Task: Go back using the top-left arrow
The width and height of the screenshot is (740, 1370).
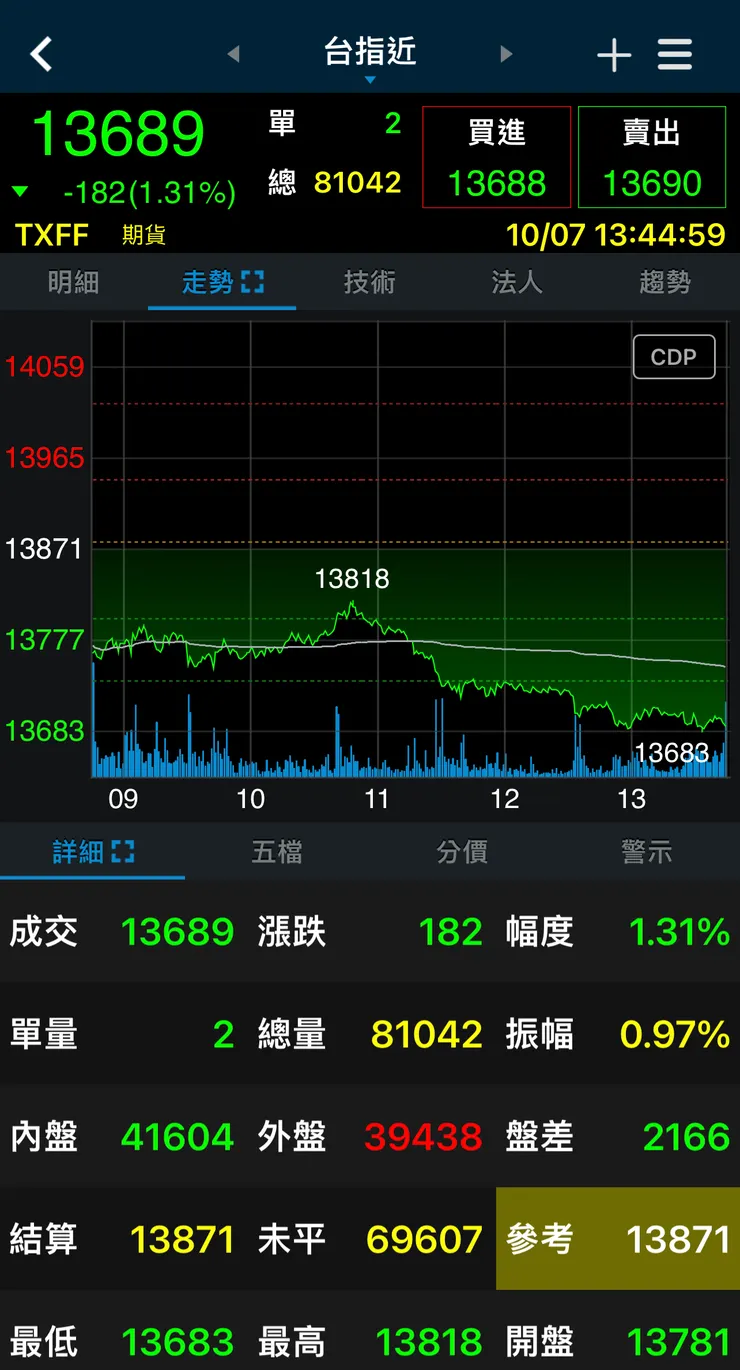Action: pyautogui.click(x=41, y=54)
